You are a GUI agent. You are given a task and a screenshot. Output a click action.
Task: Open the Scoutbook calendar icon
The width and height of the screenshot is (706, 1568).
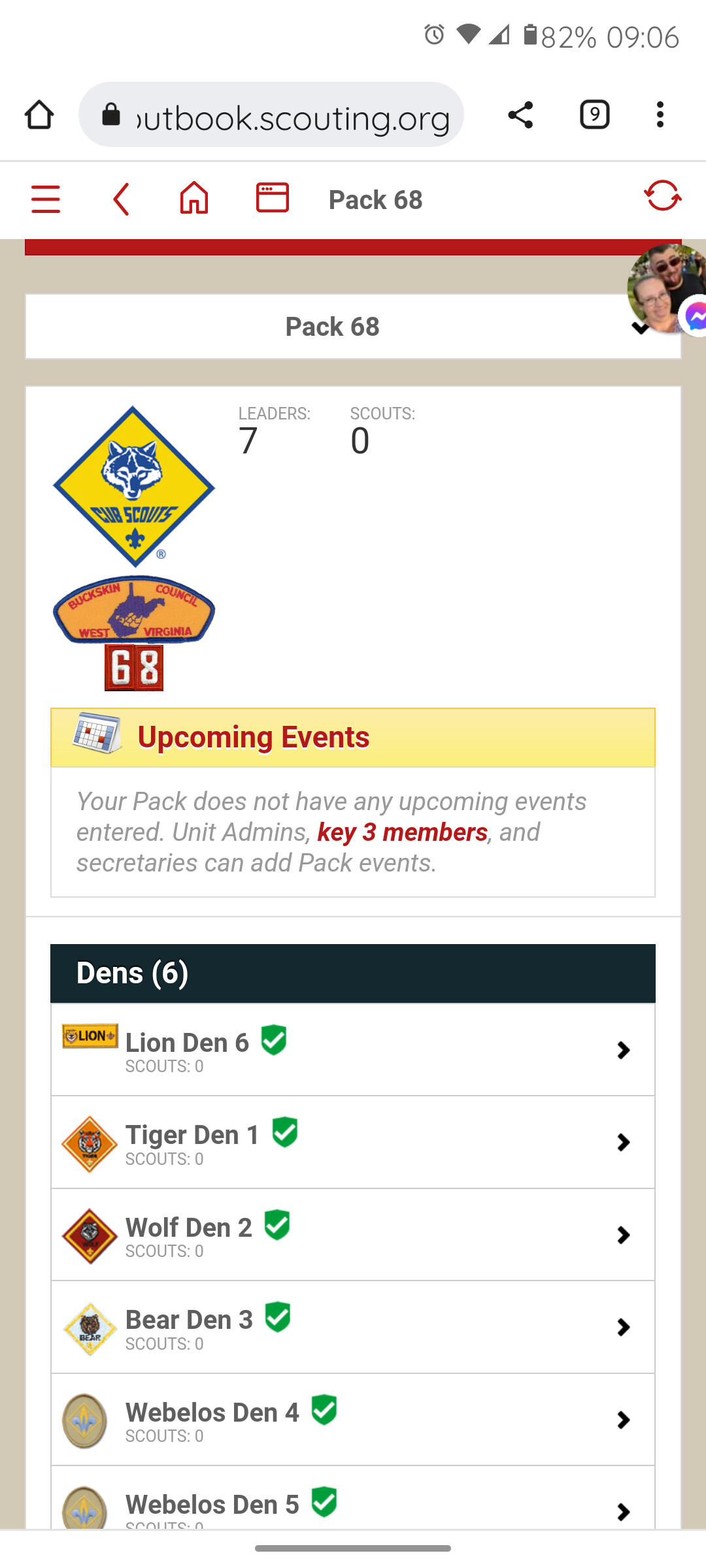pyautogui.click(x=273, y=197)
